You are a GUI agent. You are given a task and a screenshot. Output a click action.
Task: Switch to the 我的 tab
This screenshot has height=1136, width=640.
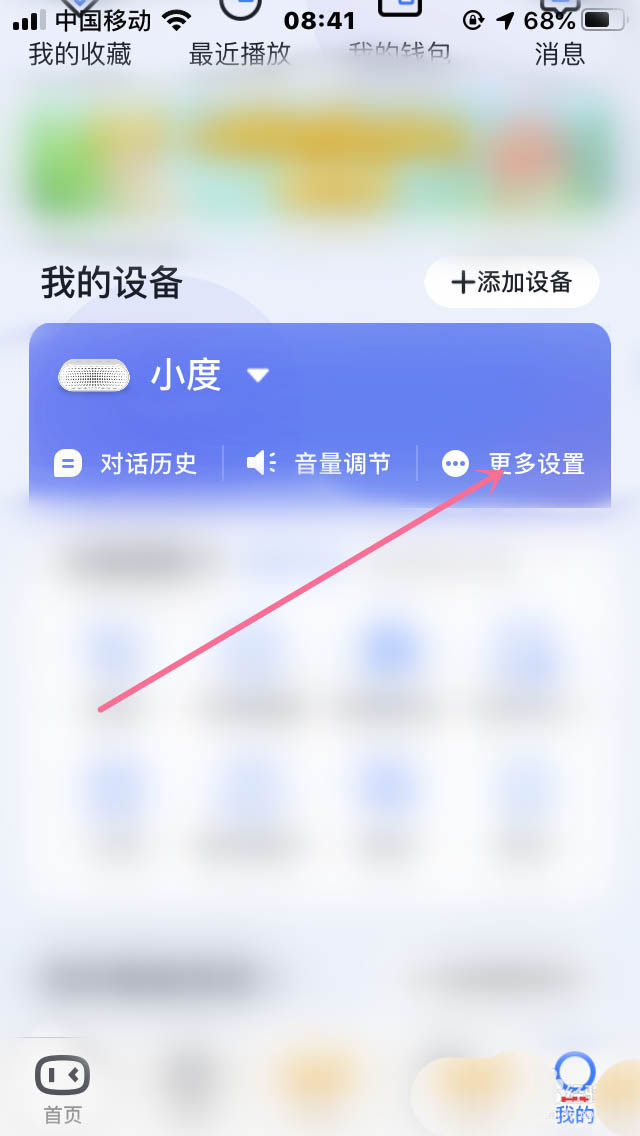coord(575,1090)
